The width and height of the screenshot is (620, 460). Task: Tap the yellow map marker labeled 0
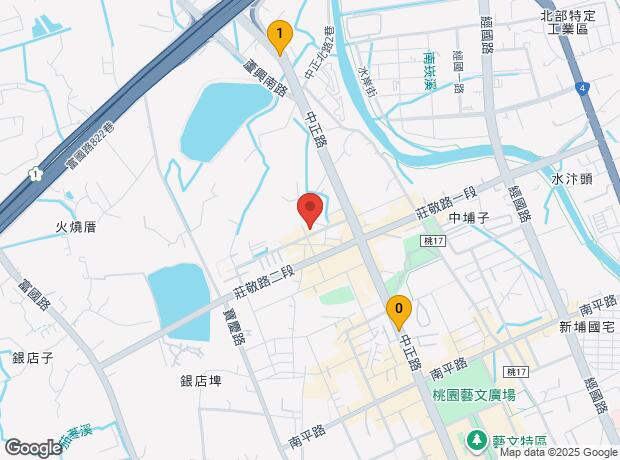pos(399,310)
